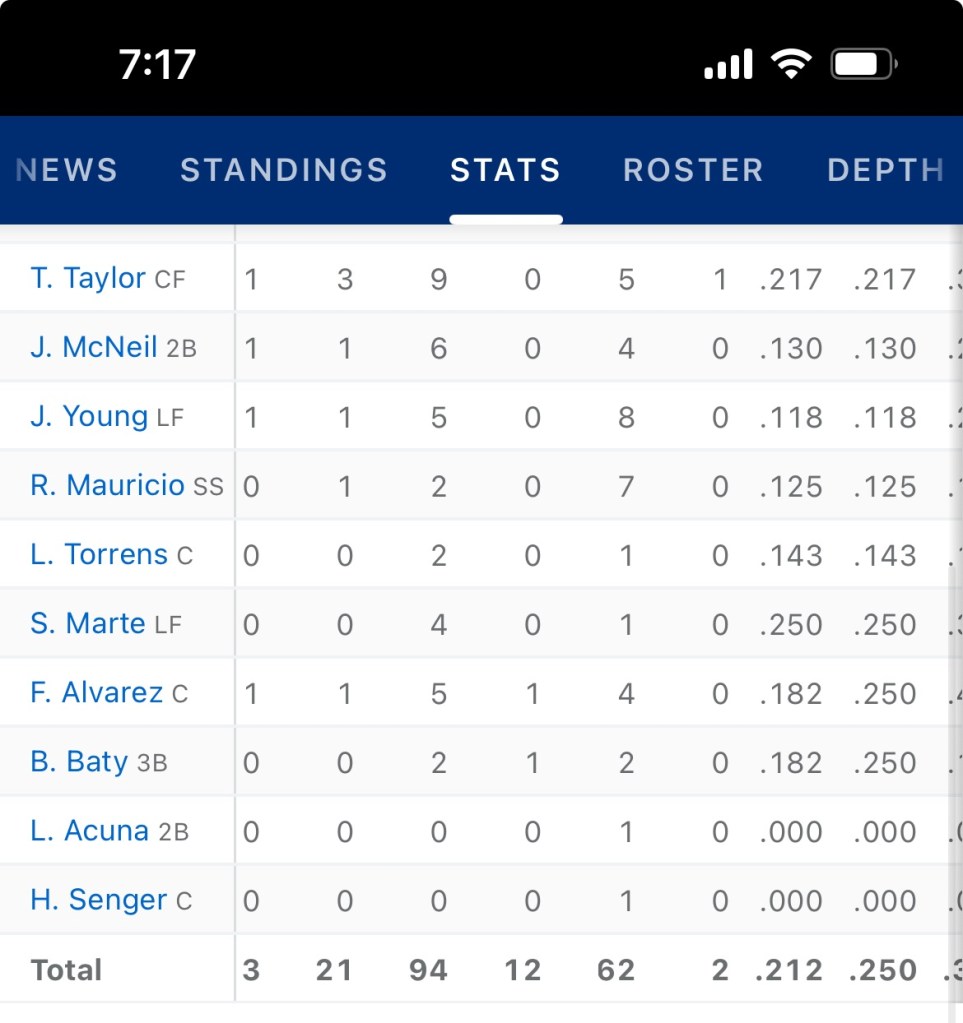Open T. Taylor's player page
This screenshot has height=1023, width=963.
click(88, 278)
